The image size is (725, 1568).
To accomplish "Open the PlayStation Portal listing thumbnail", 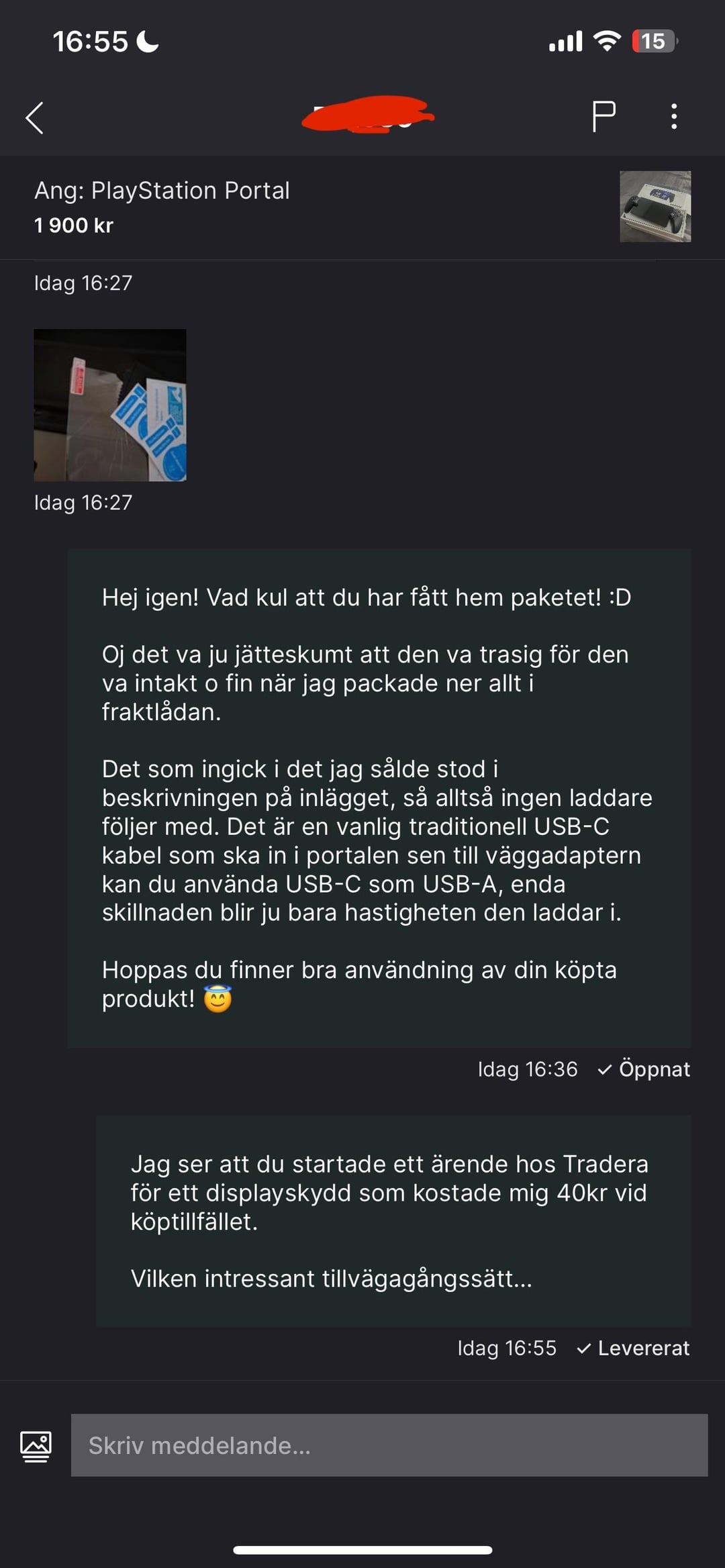I will click(655, 206).
